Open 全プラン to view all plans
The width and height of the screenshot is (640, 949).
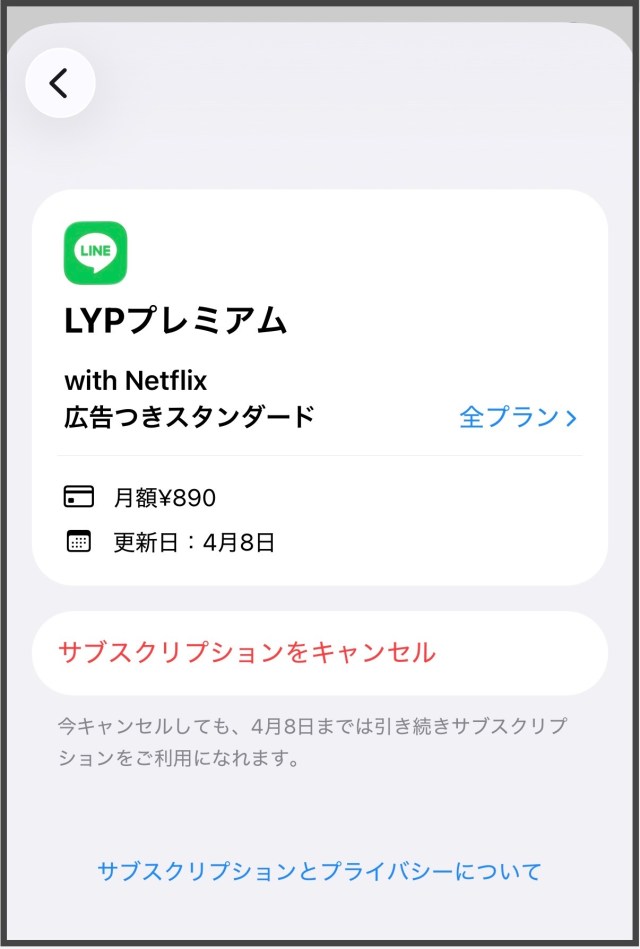click(518, 417)
